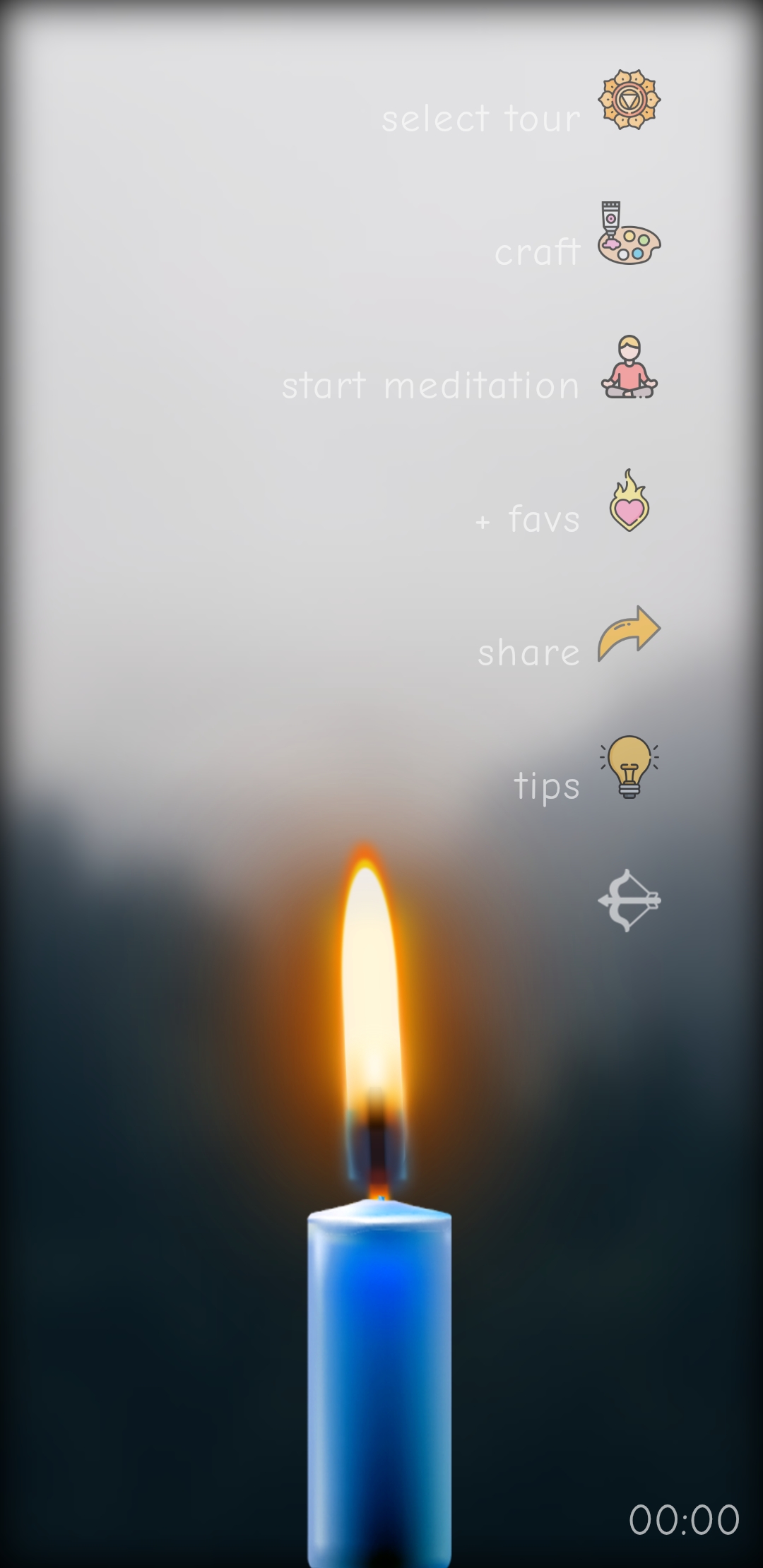Open the select tour option

point(629,100)
